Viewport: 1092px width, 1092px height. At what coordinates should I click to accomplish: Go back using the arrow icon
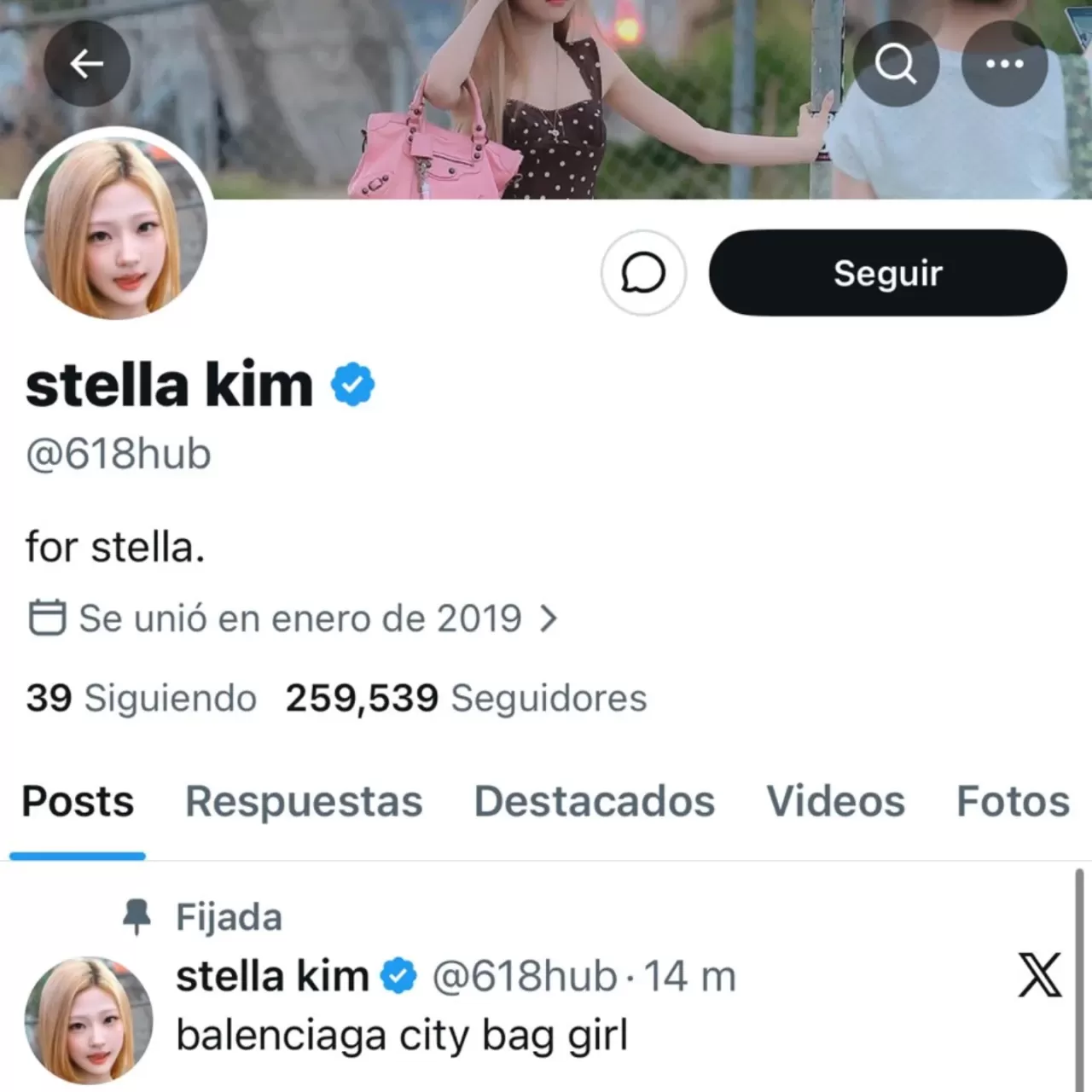point(86,63)
